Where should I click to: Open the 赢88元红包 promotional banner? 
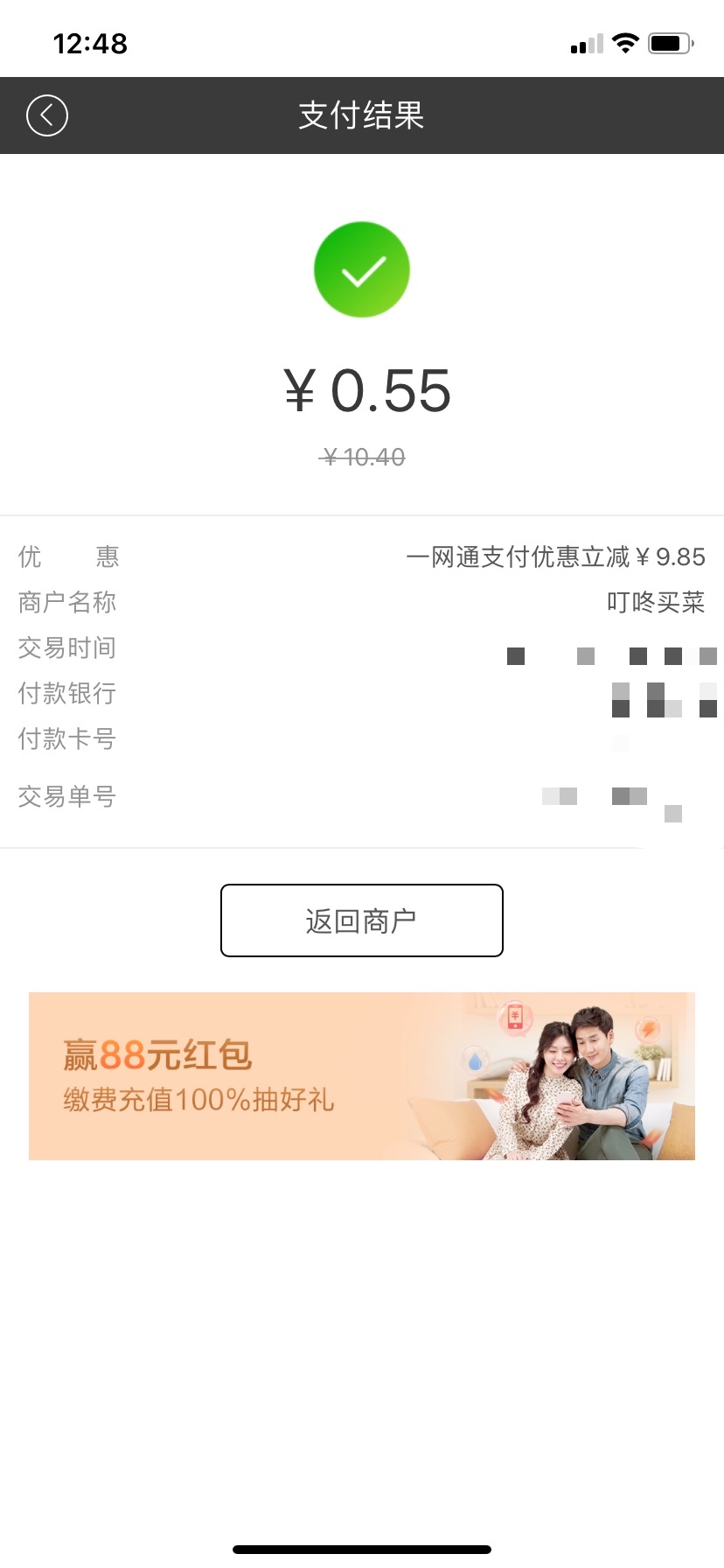coord(362,1076)
